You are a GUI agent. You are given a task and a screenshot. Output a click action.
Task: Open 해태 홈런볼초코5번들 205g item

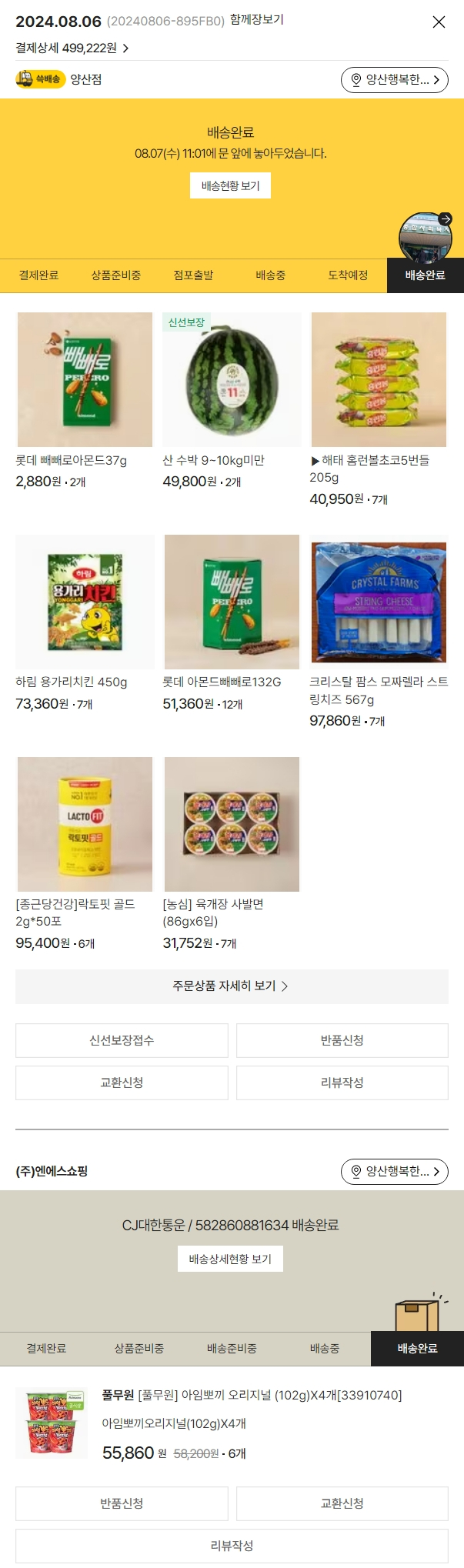[x=379, y=380]
